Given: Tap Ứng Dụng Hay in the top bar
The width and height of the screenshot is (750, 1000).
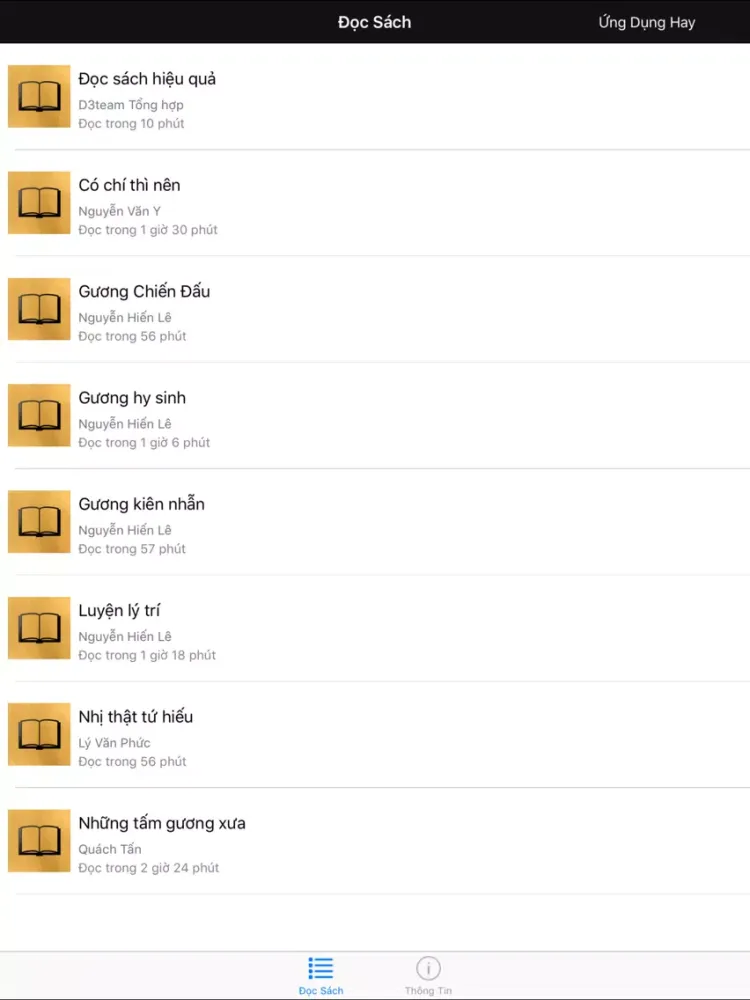Looking at the screenshot, I should 646,22.
